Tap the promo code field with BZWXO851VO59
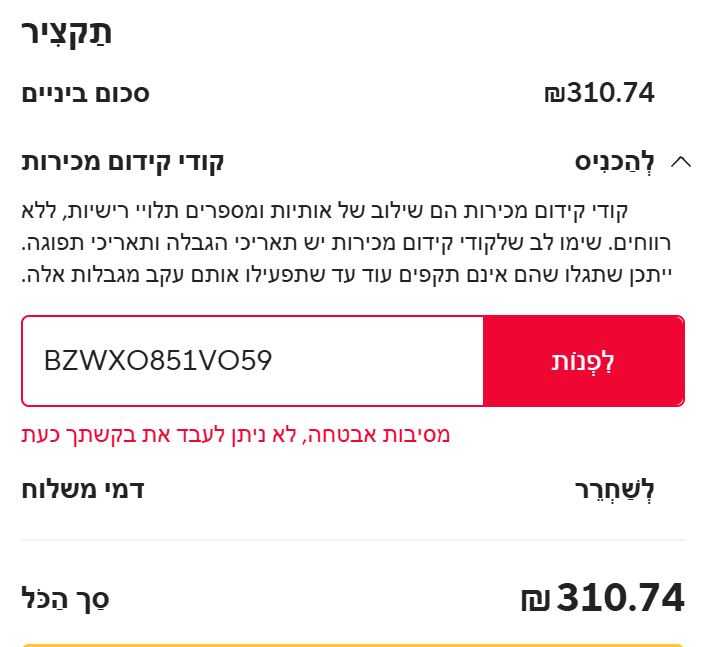727x647 pixels. pyautogui.click(x=252, y=361)
